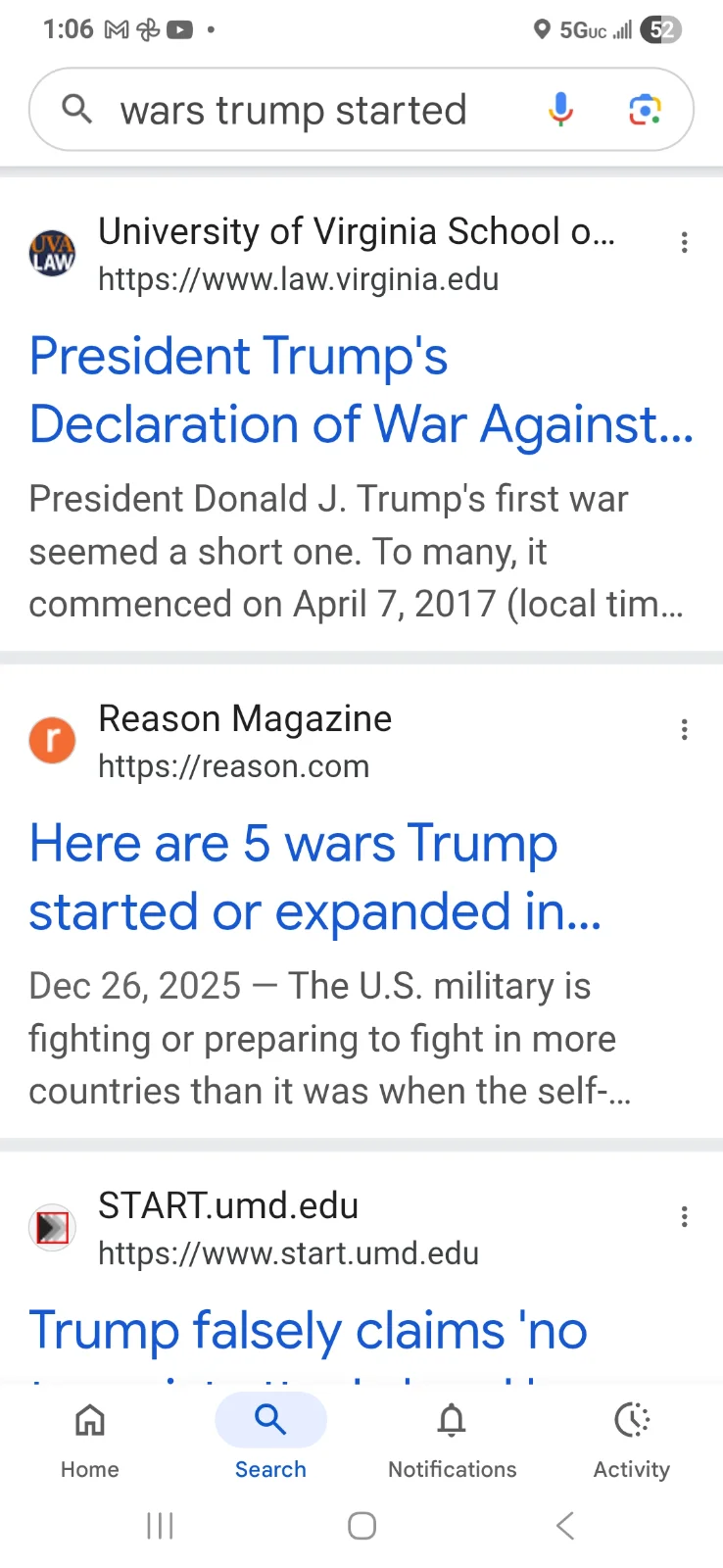The image size is (723, 1568).
Task: Go to the Home tab
Action: tap(90, 1437)
